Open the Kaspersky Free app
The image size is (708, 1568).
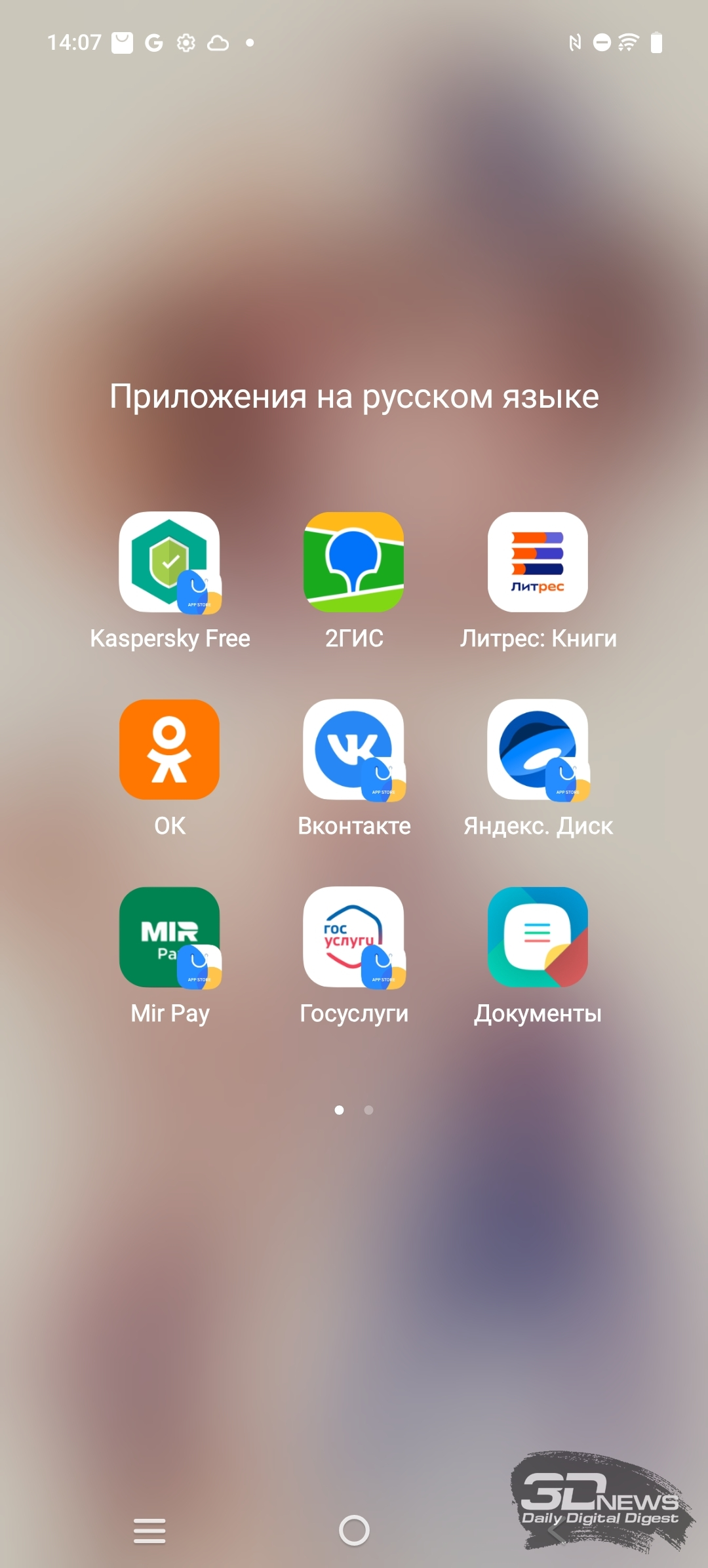170,562
